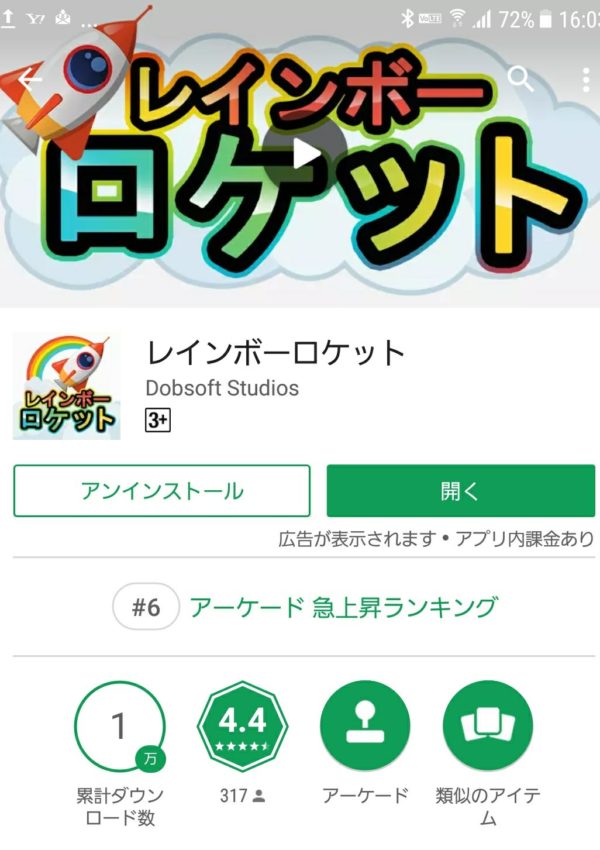The width and height of the screenshot is (600, 850).
Task: Browse the アーケード category
Action: click(365, 727)
